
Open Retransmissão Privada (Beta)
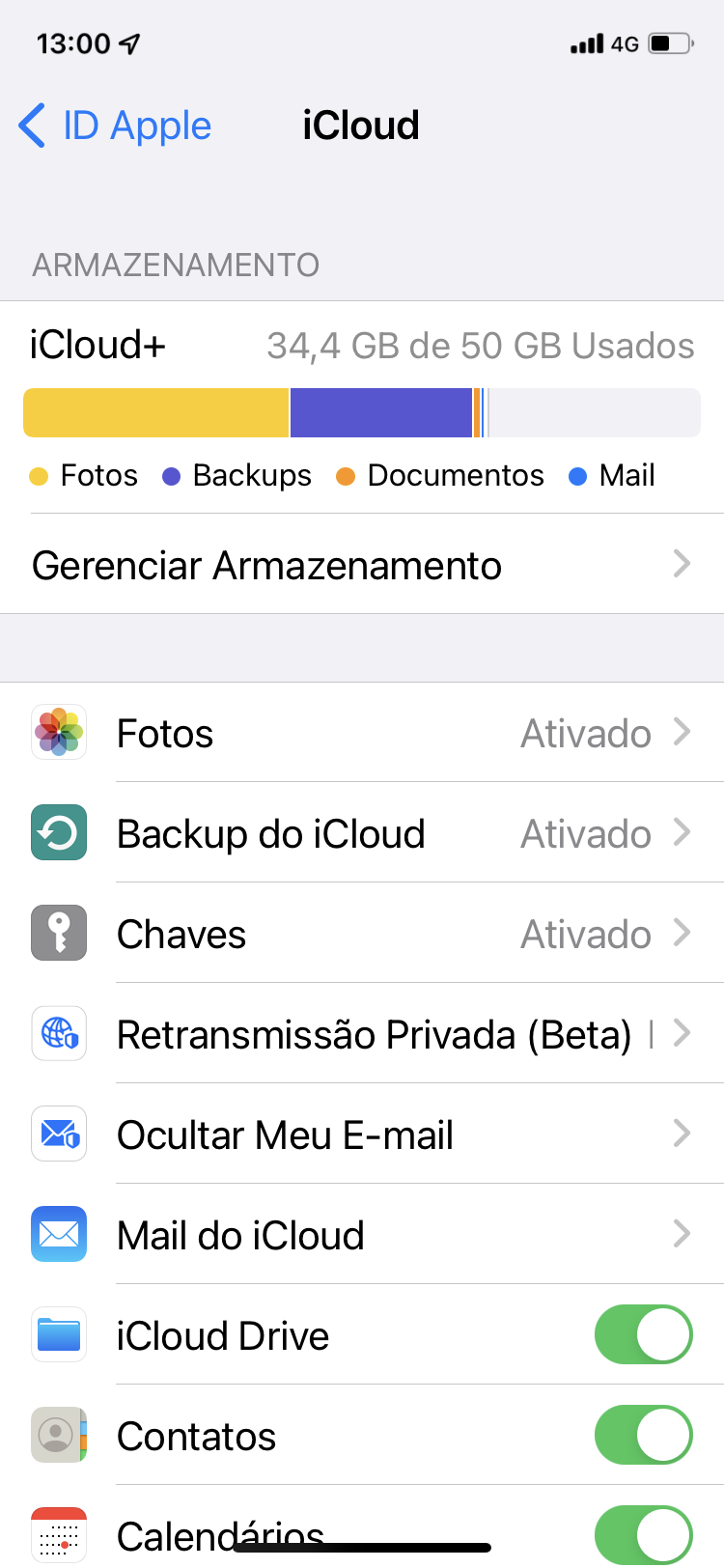tap(362, 1035)
